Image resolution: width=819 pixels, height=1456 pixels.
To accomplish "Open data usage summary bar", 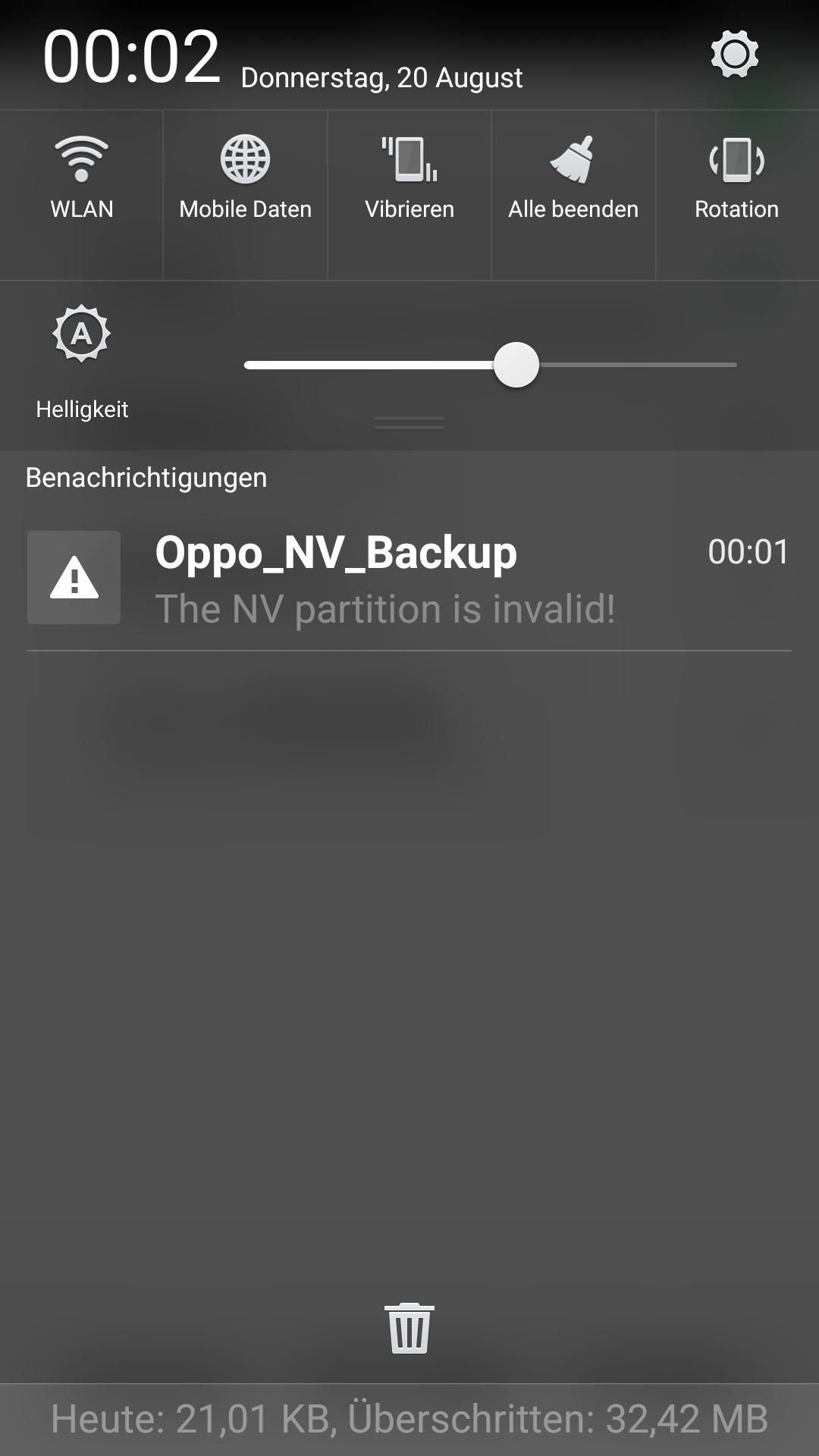I will pyautogui.click(x=409, y=1420).
